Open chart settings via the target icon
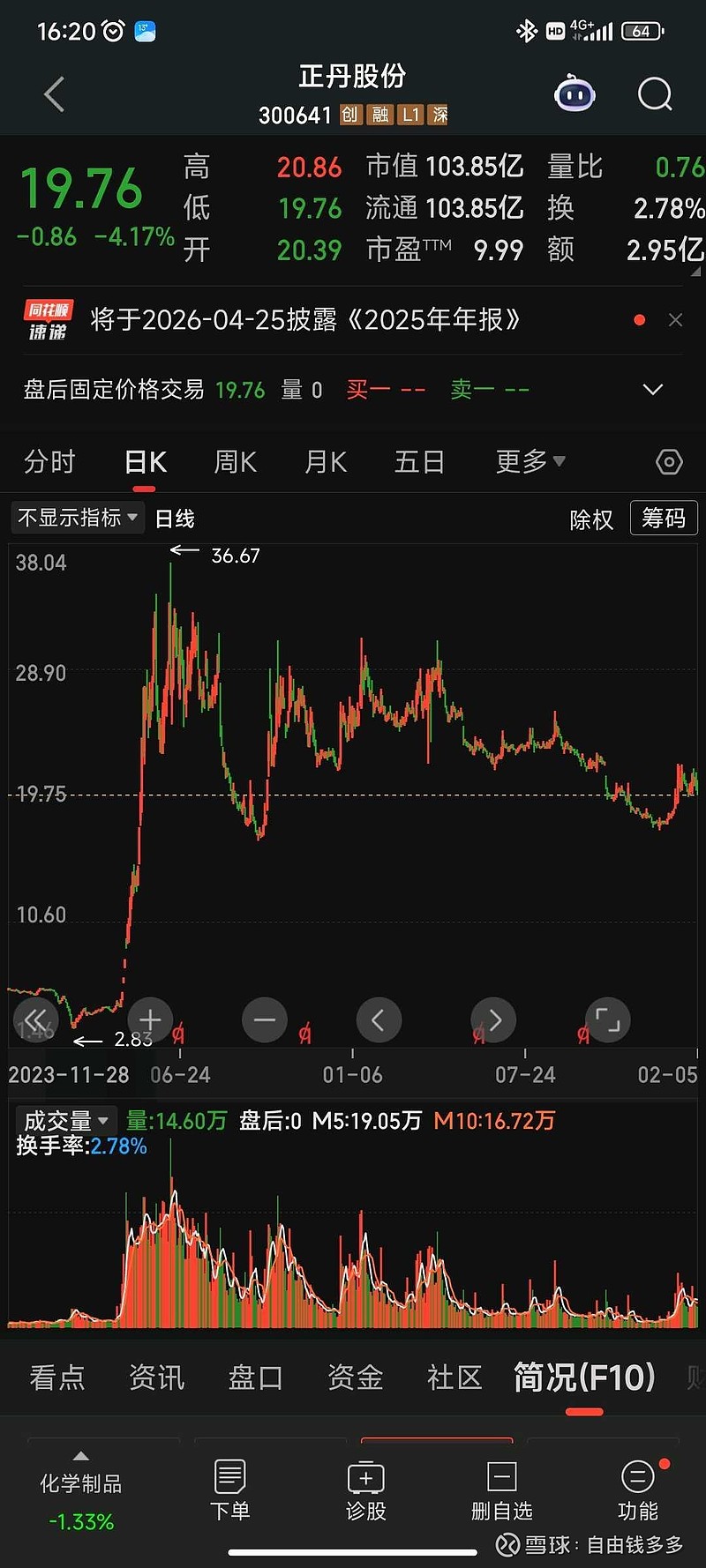Viewport: 706px width, 1568px height. [668, 461]
